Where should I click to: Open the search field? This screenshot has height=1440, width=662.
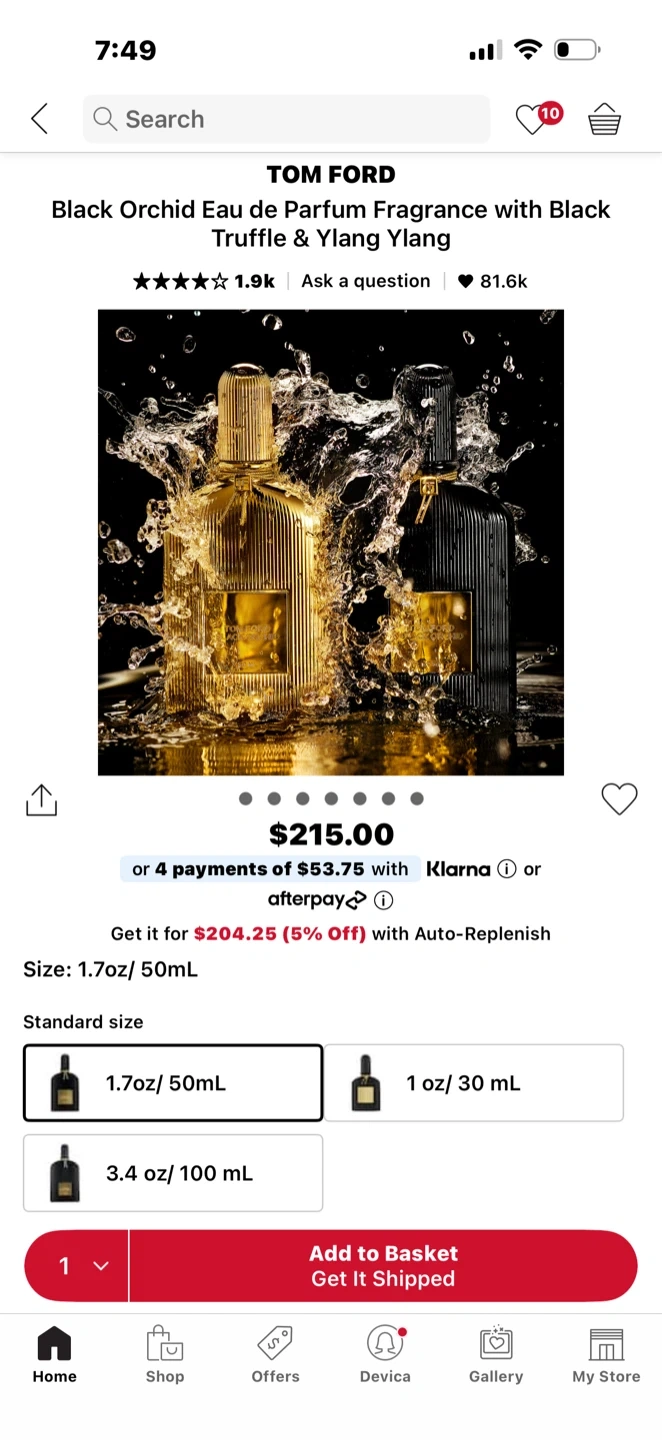coord(286,119)
